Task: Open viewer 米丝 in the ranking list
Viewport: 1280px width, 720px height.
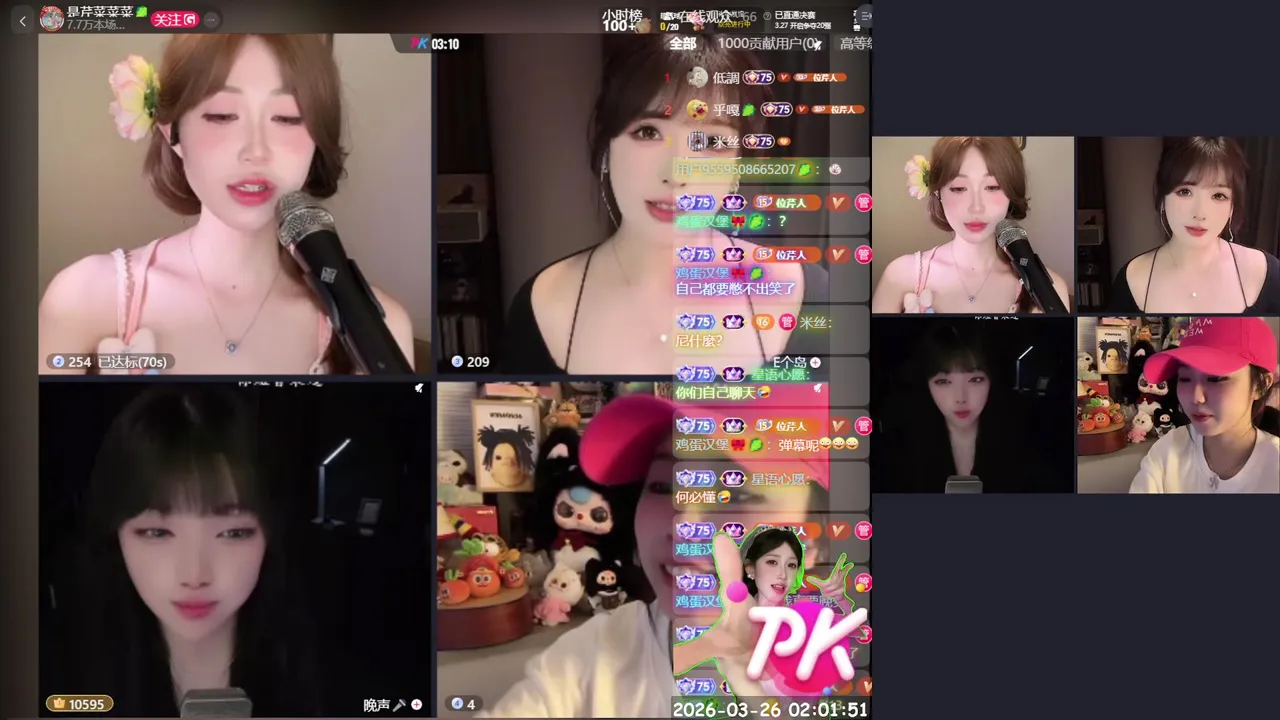Action: [x=726, y=142]
